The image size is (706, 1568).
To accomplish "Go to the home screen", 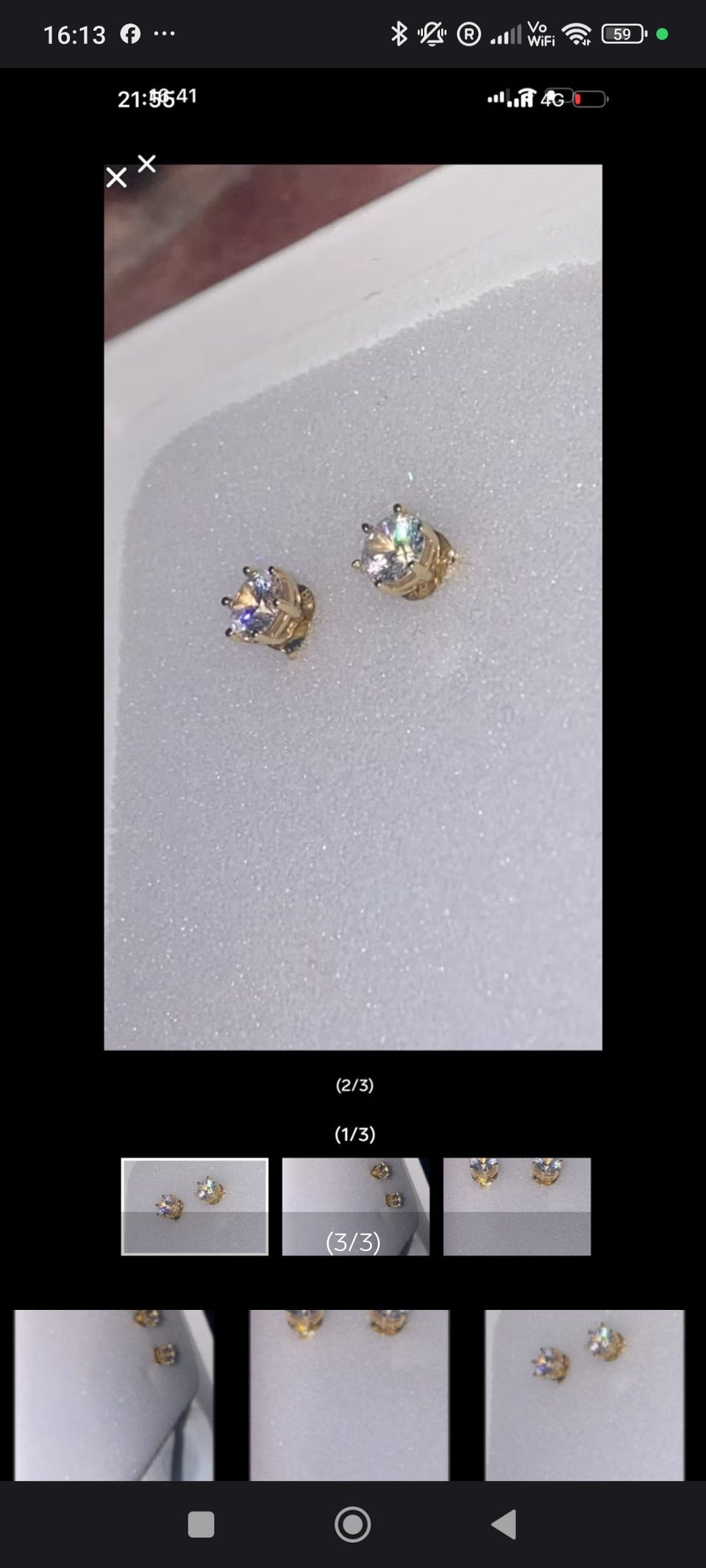I will point(353,1525).
